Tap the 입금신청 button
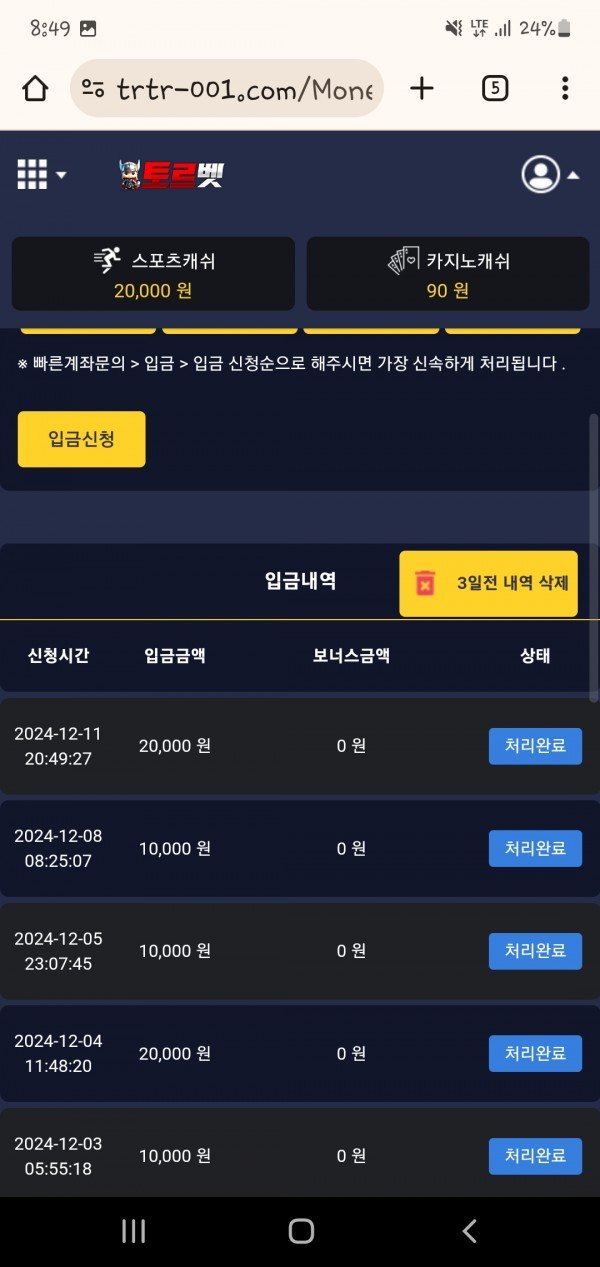This screenshot has height=1267, width=600. coord(81,439)
